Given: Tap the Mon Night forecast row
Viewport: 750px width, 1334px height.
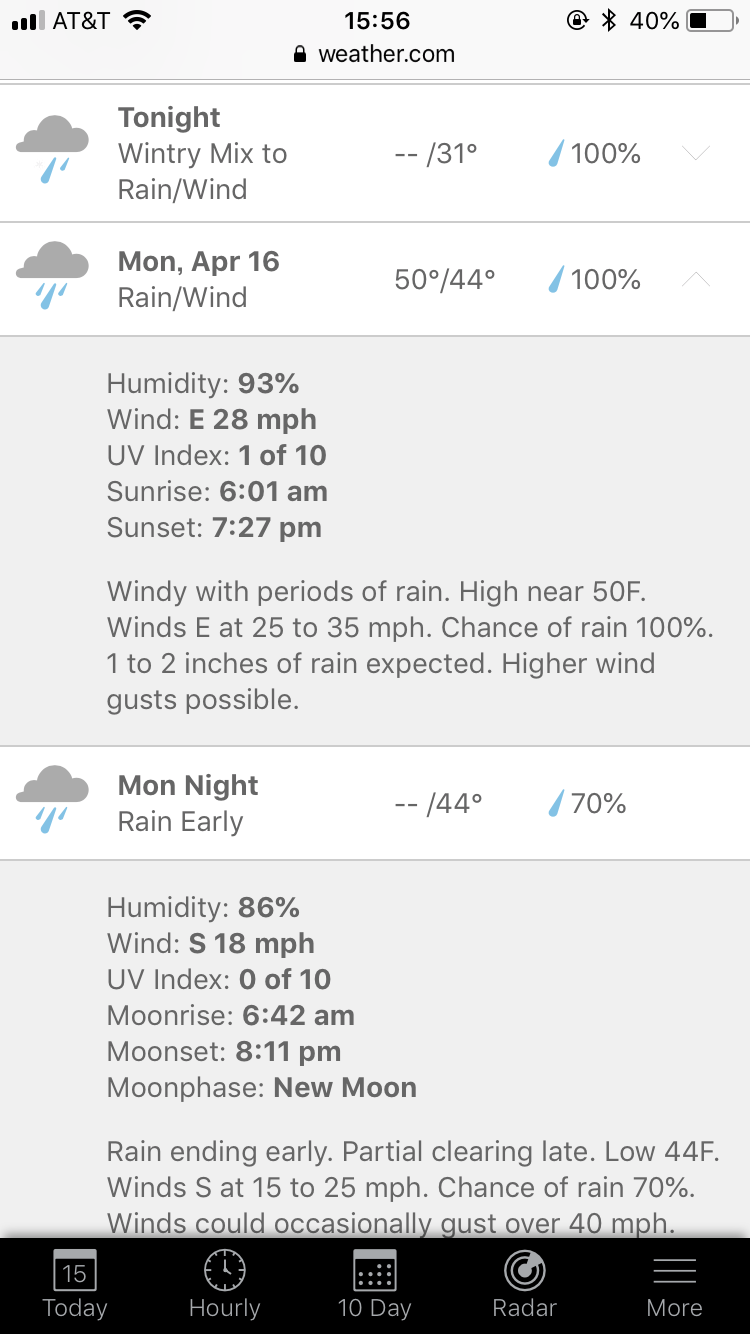Looking at the screenshot, I should pyautogui.click(x=375, y=803).
